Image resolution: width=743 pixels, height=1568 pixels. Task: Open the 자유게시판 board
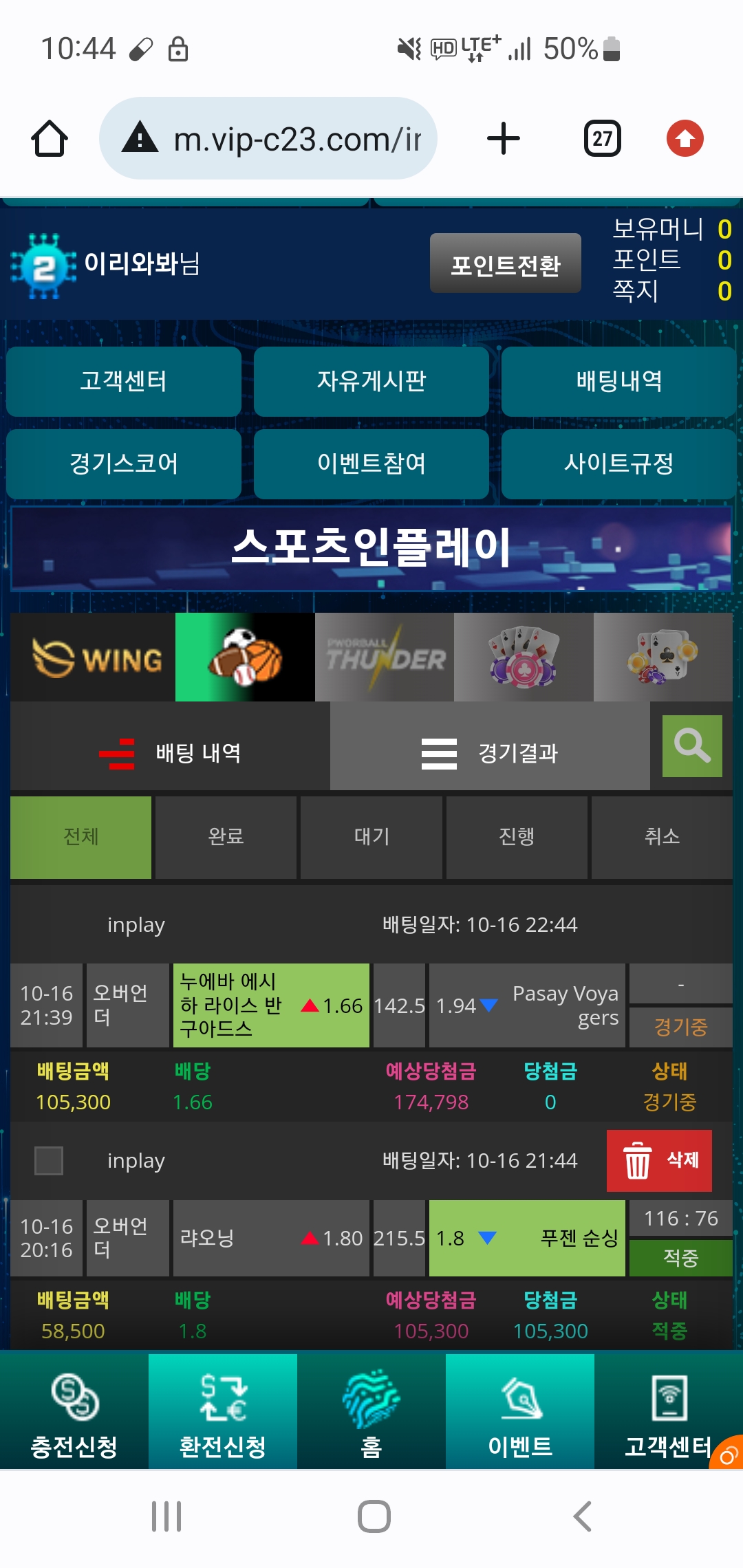click(x=371, y=381)
